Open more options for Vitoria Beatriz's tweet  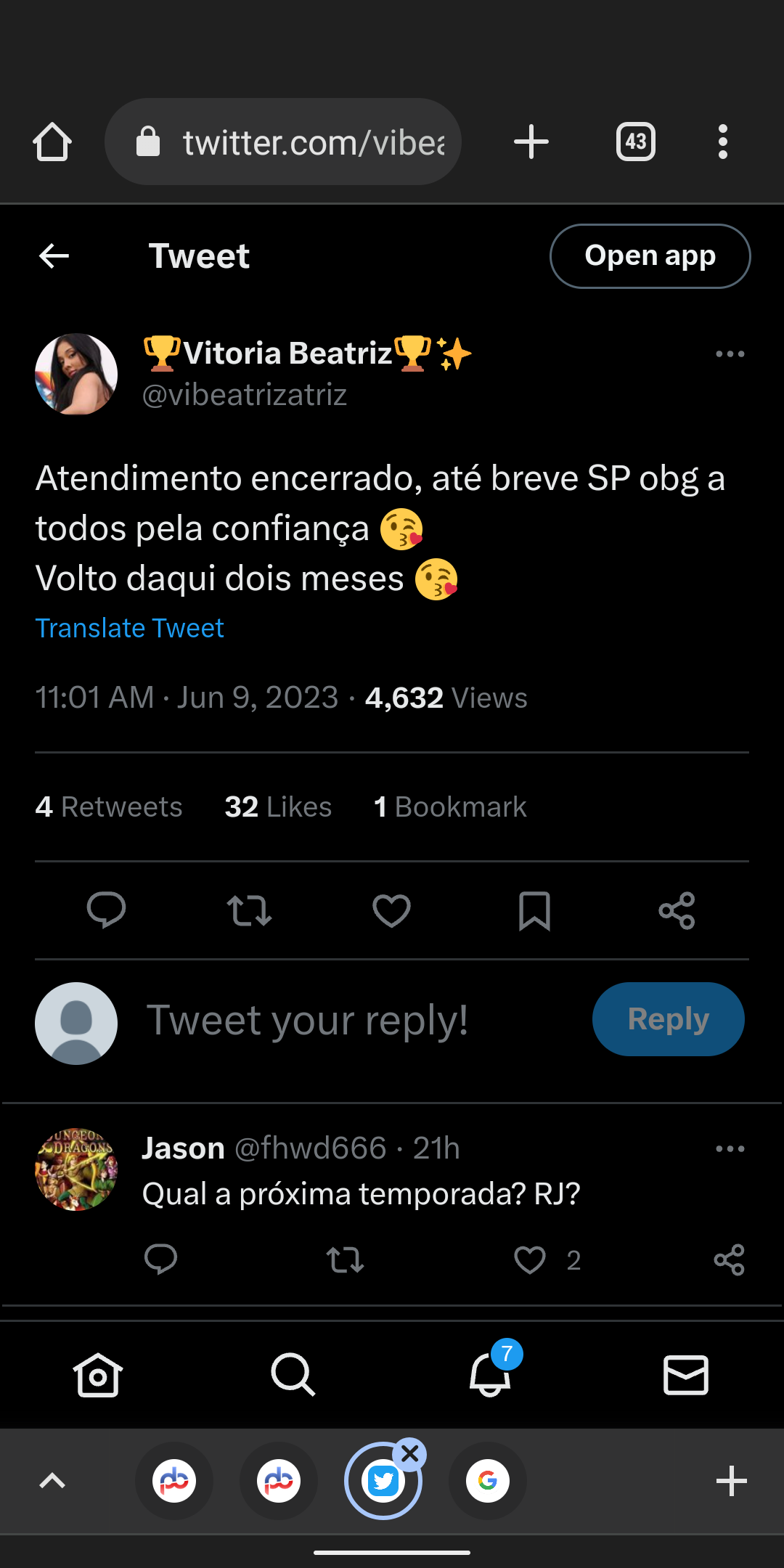click(x=730, y=354)
